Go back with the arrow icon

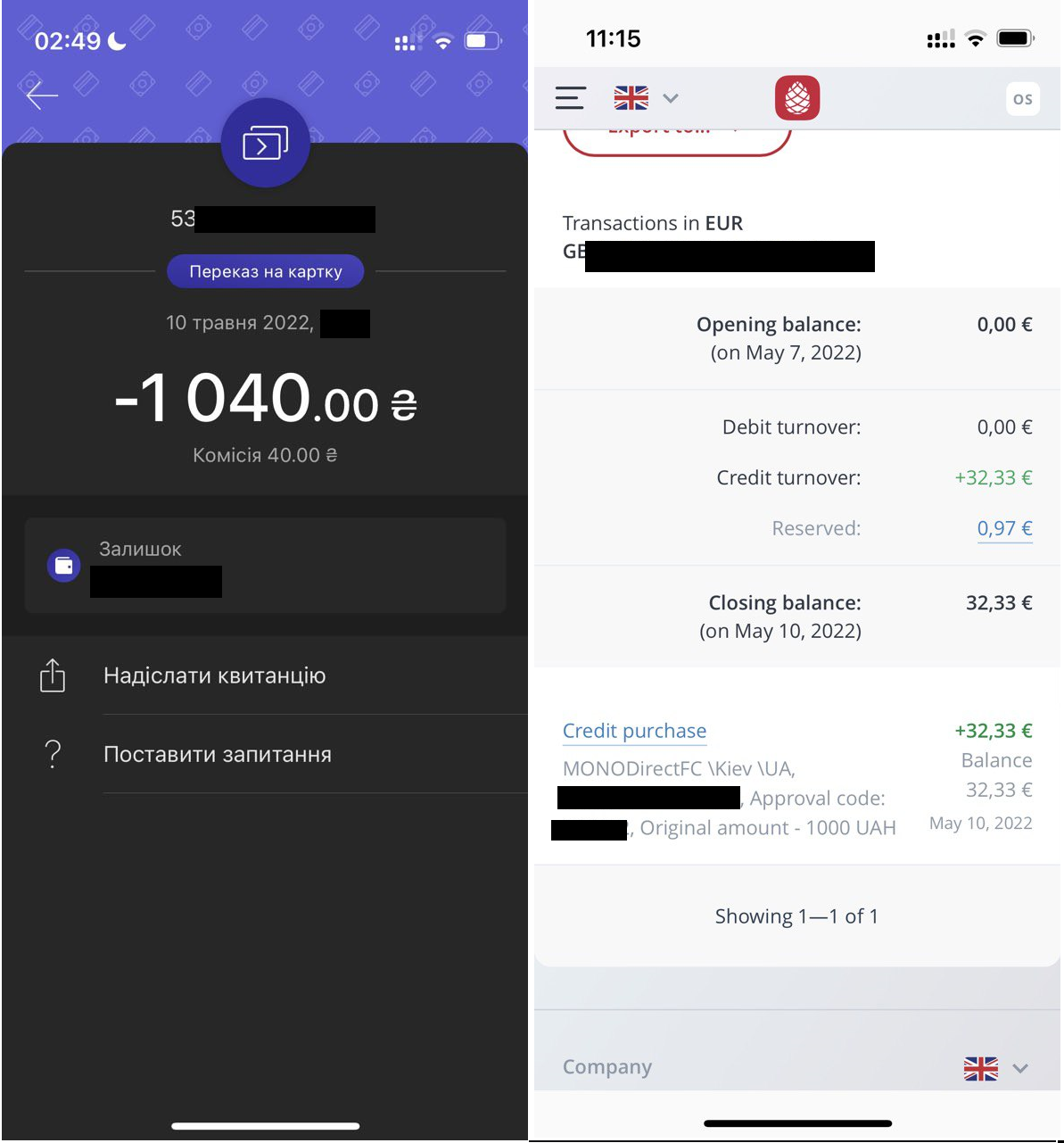tap(42, 95)
